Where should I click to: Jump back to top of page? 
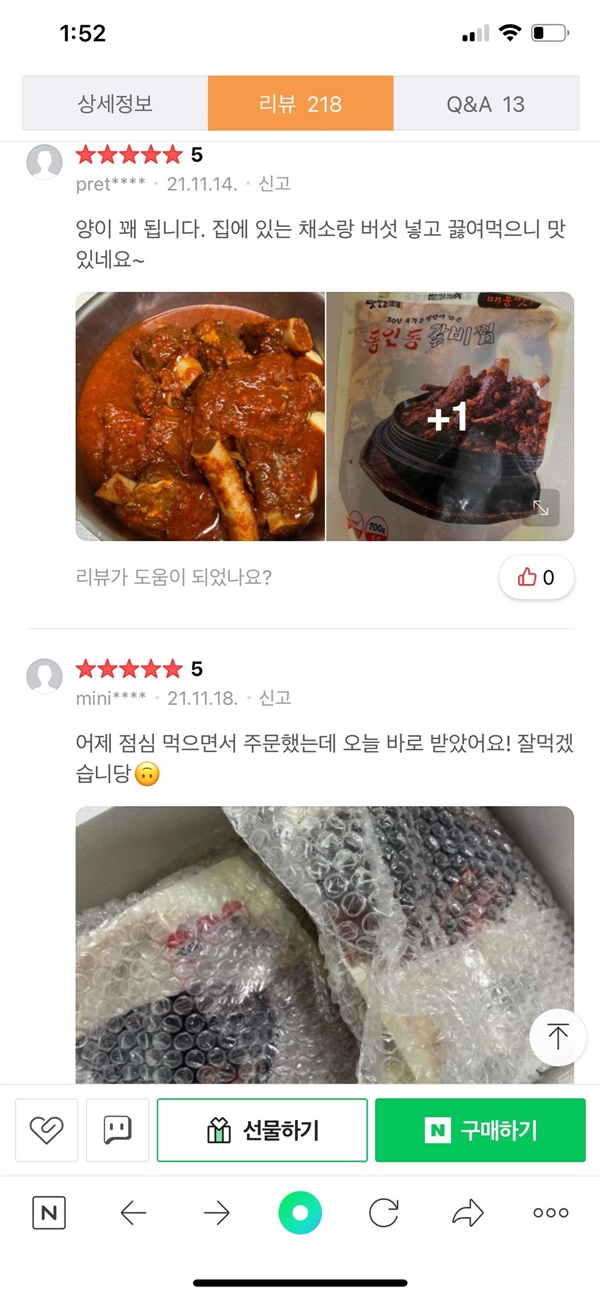(x=557, y=1037)
